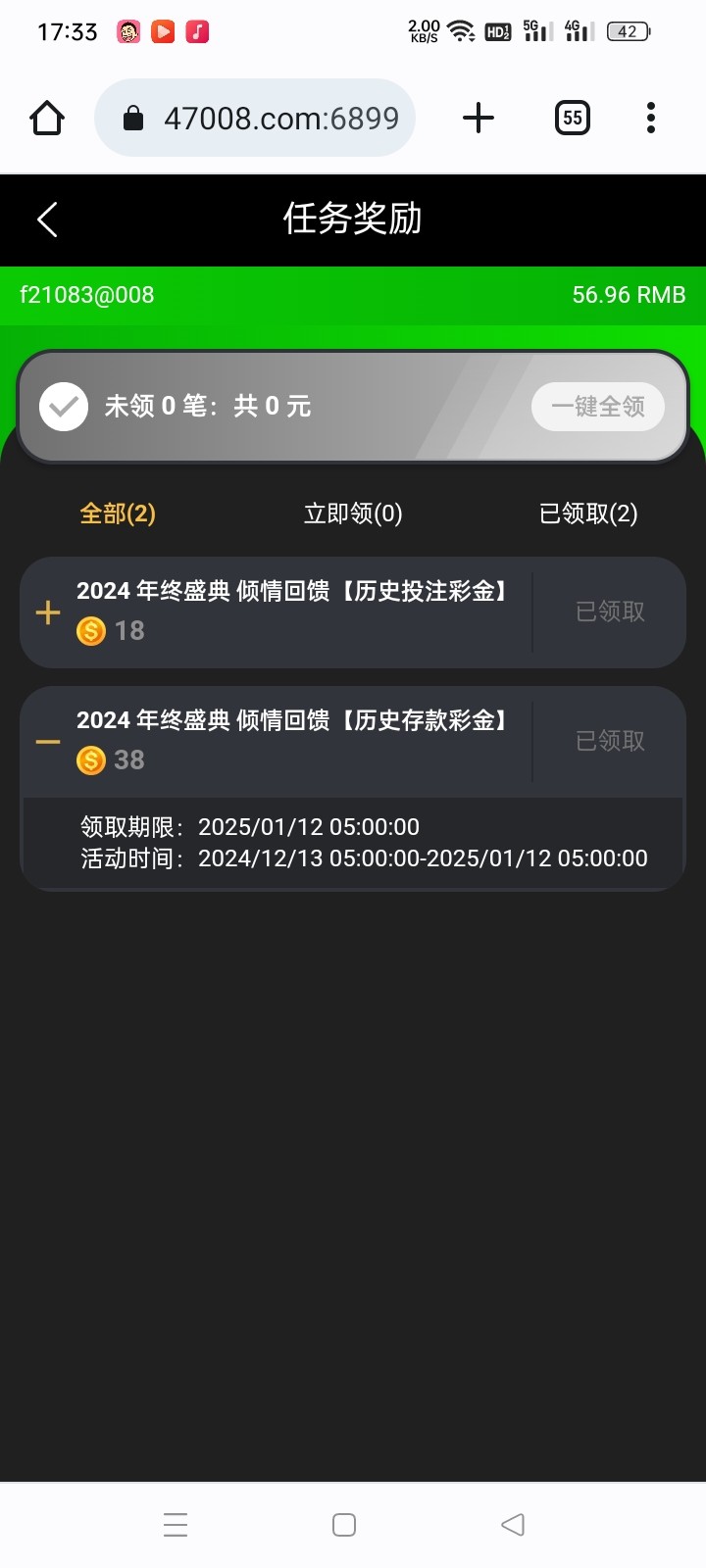Expand the 历史投注彩金 reward details
The image size is (706, 1568).
[48, 613]
